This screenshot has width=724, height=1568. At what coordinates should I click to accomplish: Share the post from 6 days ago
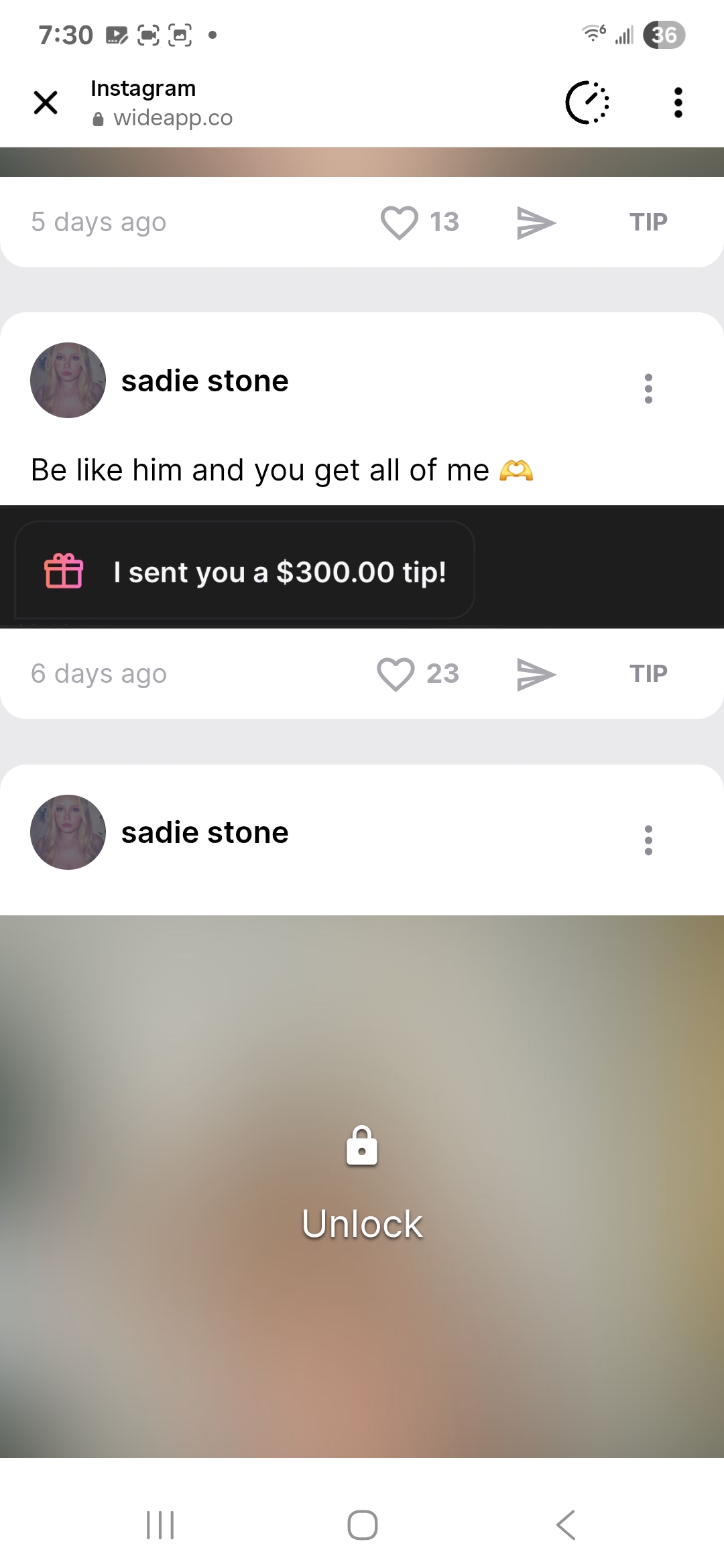pos(536,674)
